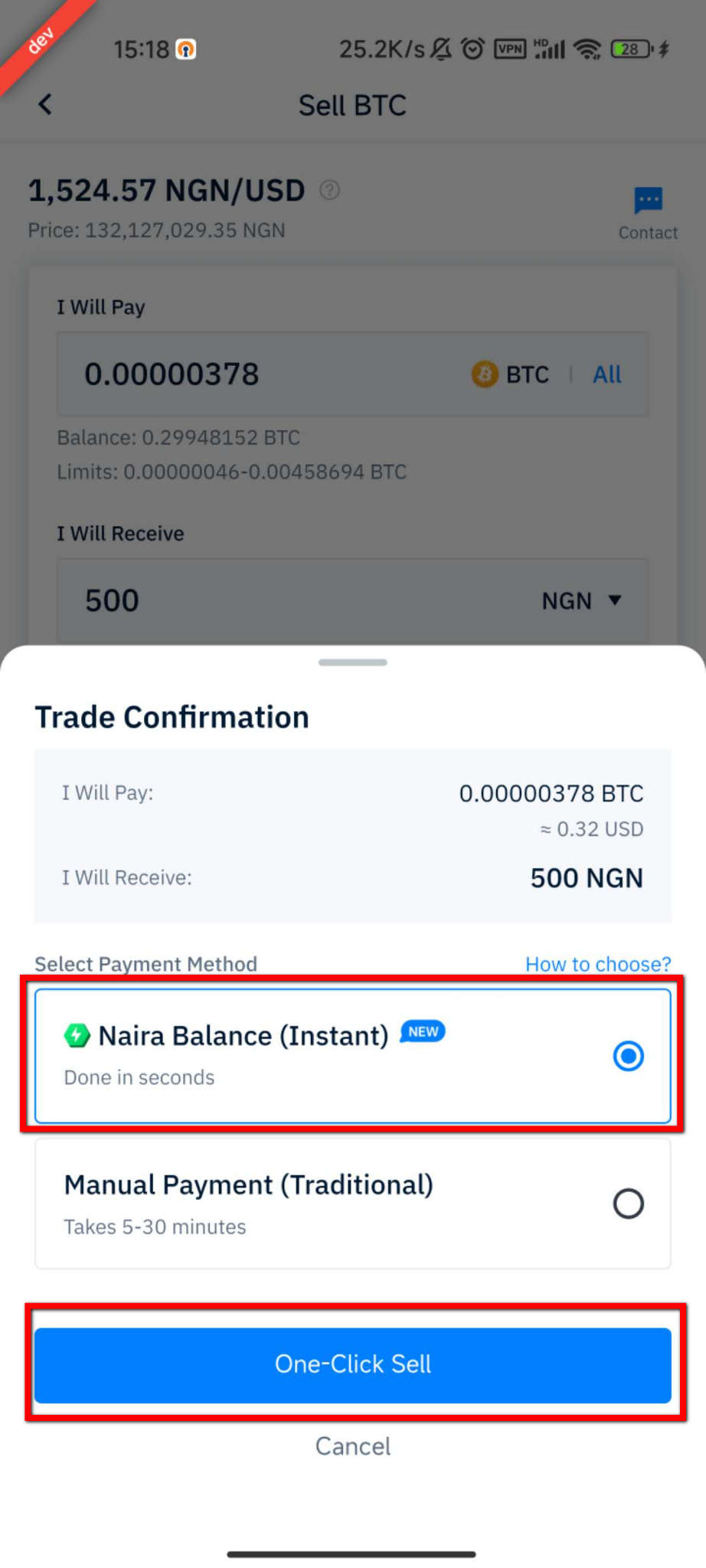Tap the back arrow to leave Sell BTC

tap(44, 105)
